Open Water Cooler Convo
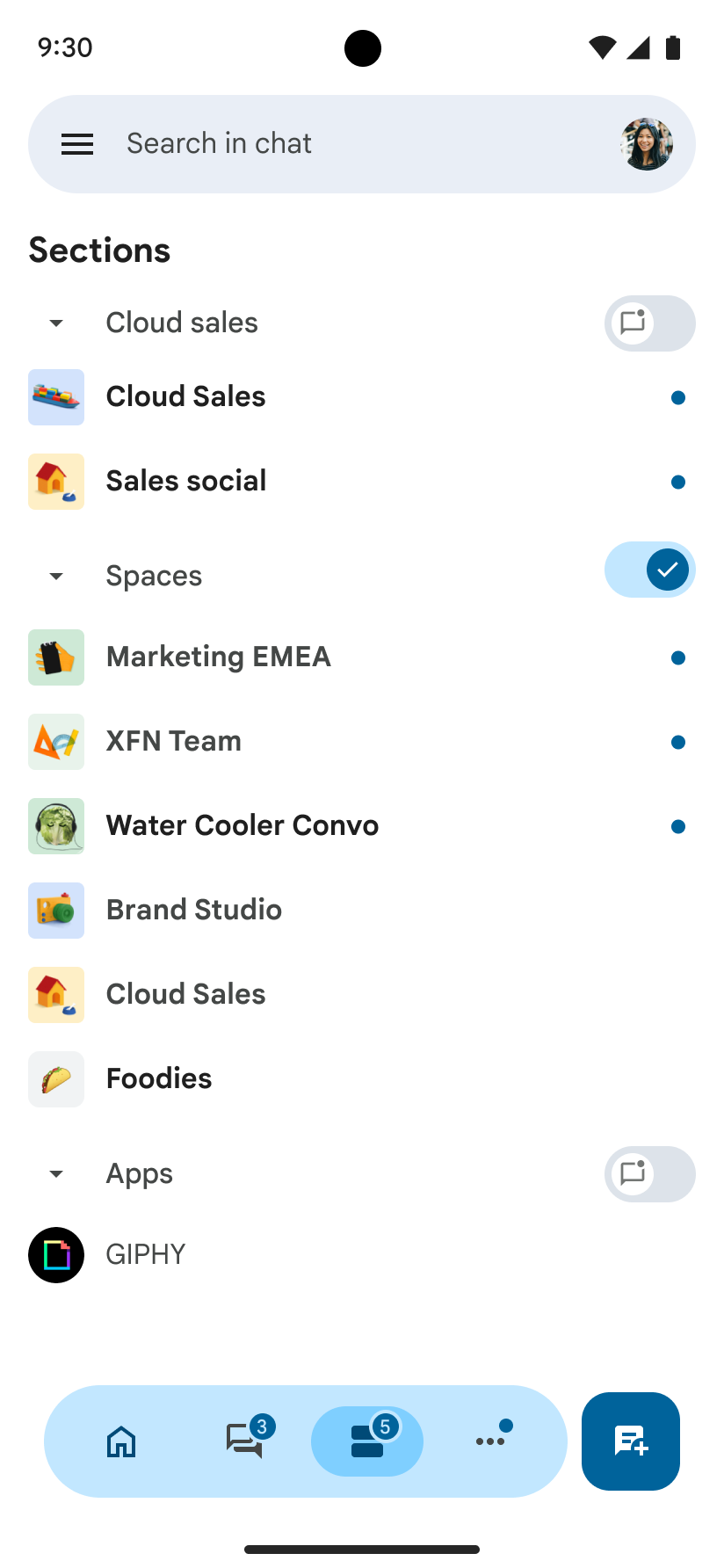Screen dimensions: 724x1568 (x=243, y=826)
